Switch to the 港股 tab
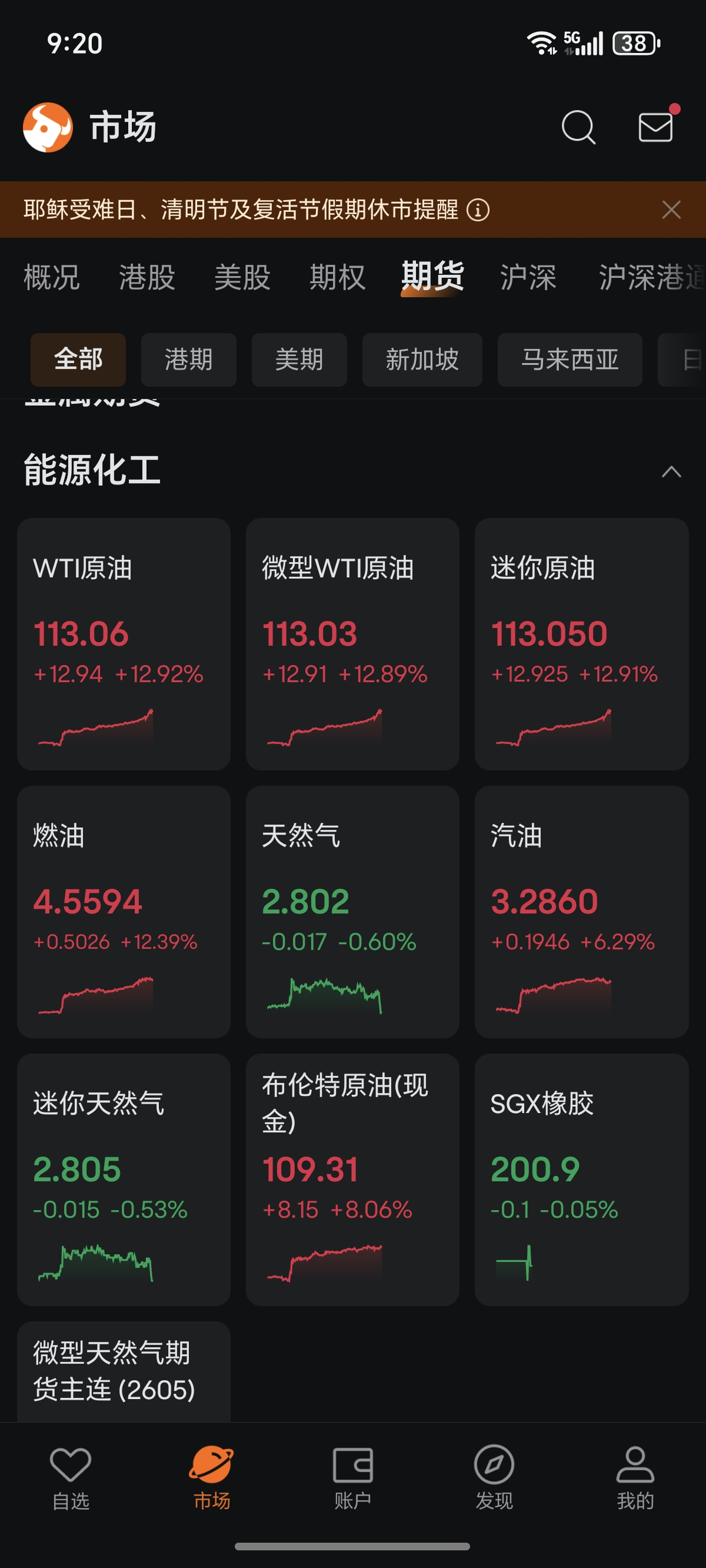This screenshot has width=706, height=1568. (146, 278)
